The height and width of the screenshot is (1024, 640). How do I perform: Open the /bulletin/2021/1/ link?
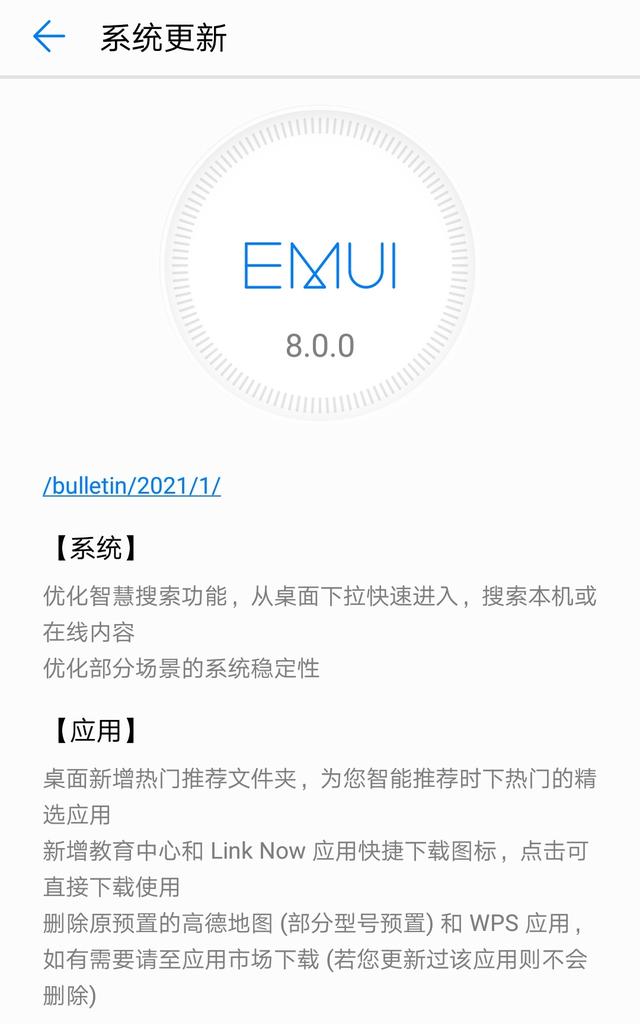pos(132,485)
